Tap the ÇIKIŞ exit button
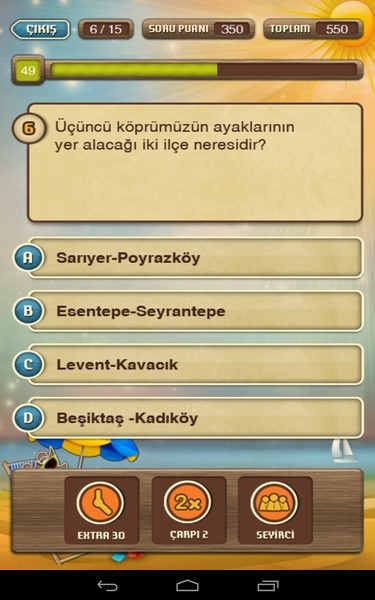The height and width of the screenshot is (600, 375). click(x=40, y=29)
